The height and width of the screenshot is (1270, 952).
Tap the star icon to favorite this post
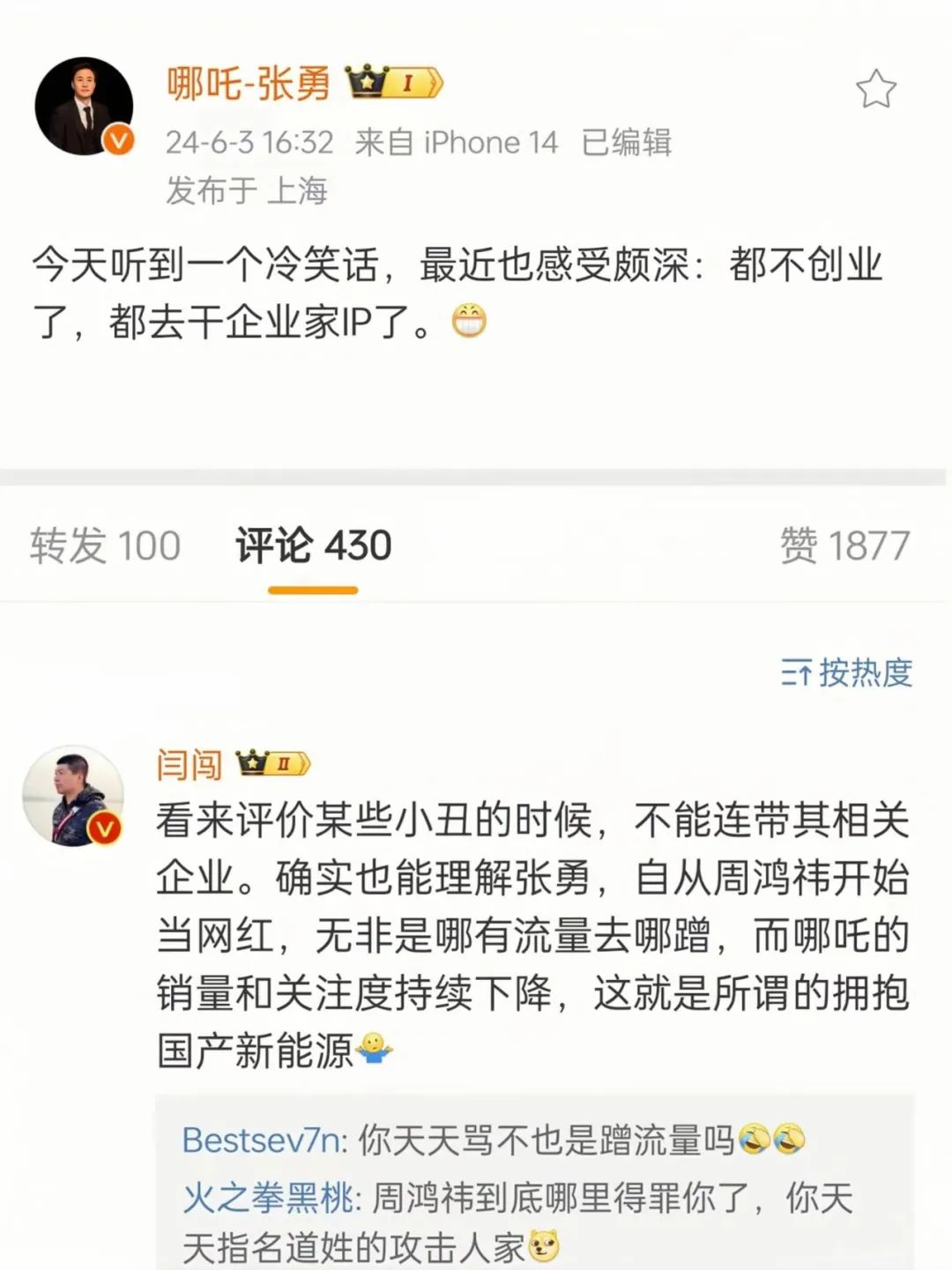(x=875, y=89)
